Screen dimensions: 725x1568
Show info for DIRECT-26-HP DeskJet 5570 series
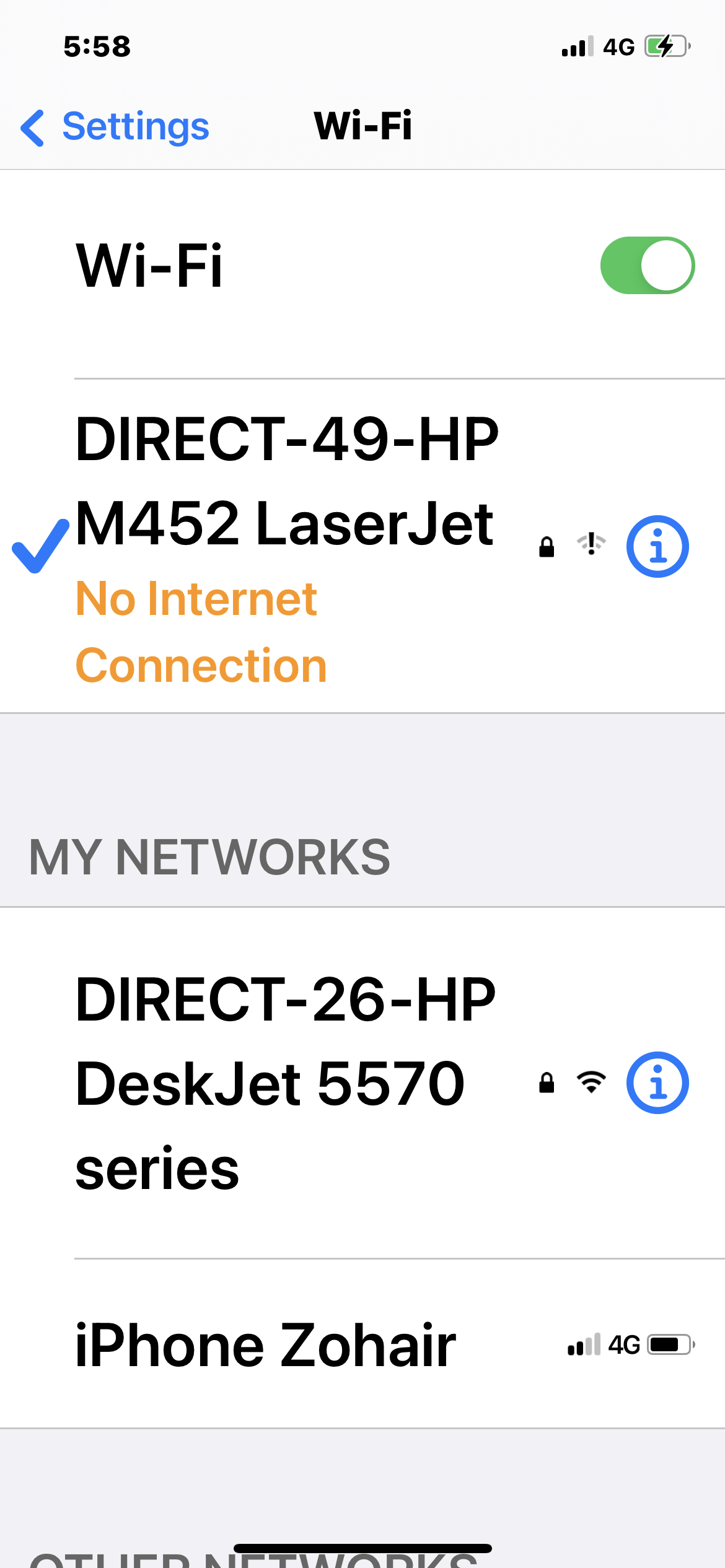[657, 1082]
